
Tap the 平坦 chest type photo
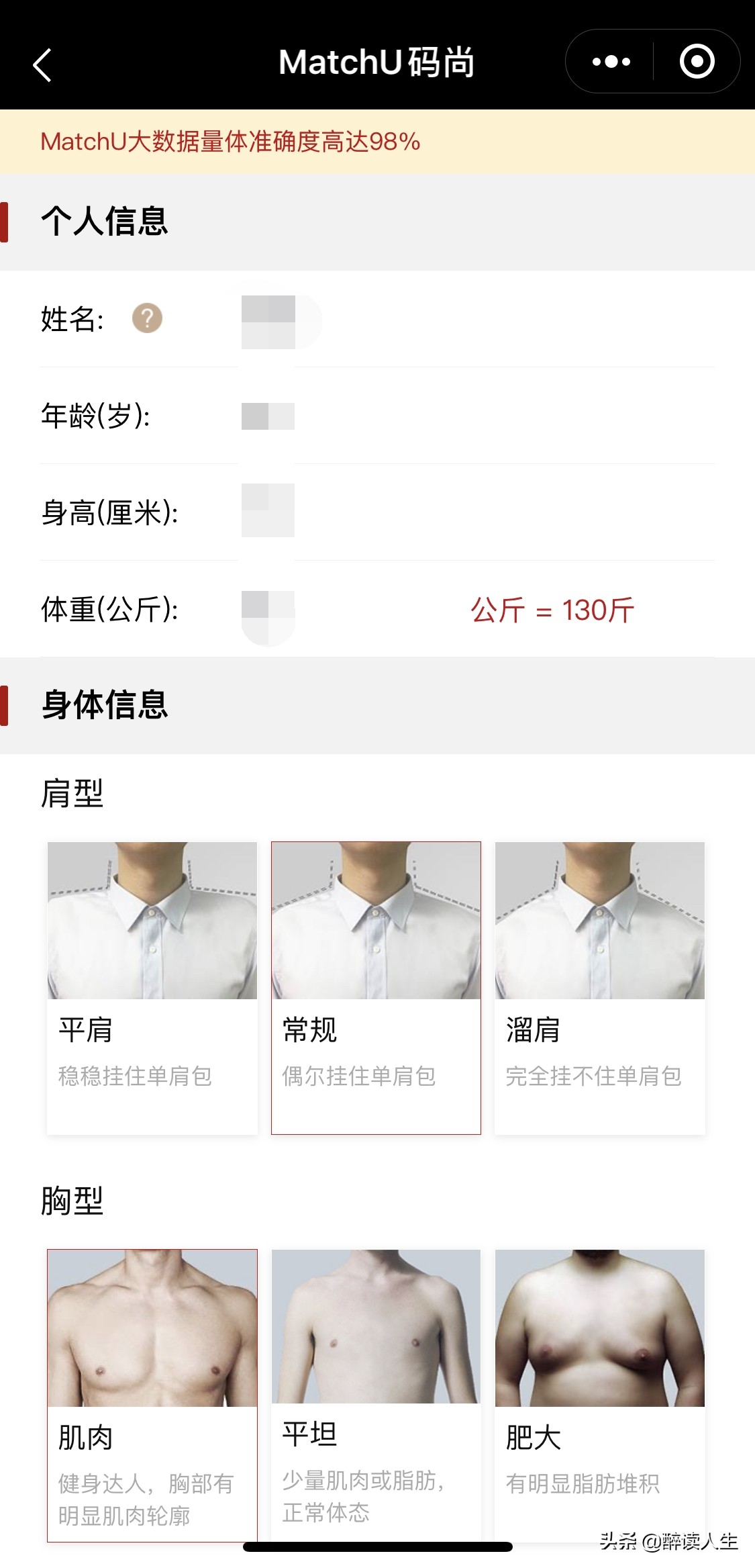[376, 1326]
